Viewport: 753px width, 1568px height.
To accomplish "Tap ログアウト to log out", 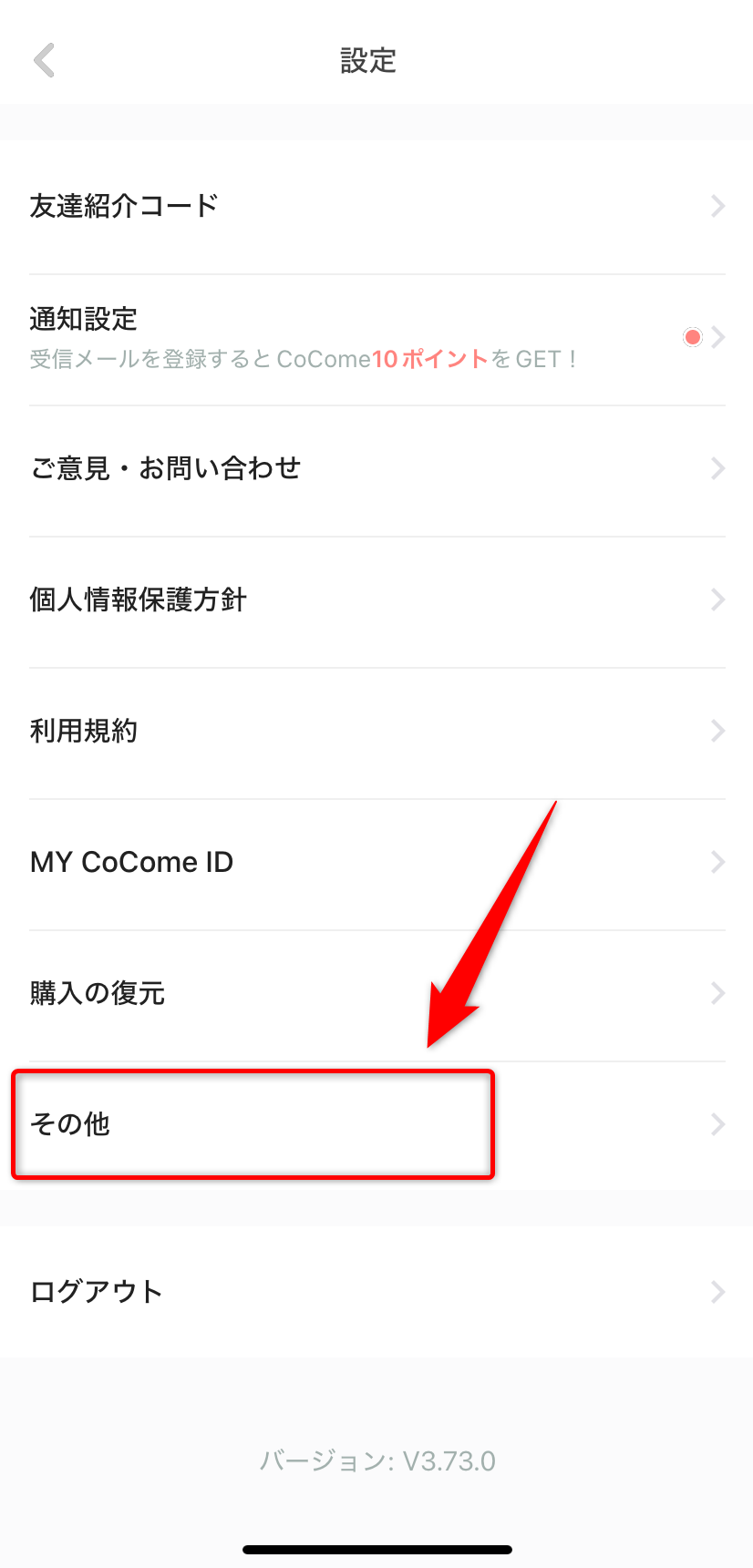I will click(x=376, y=1292).
